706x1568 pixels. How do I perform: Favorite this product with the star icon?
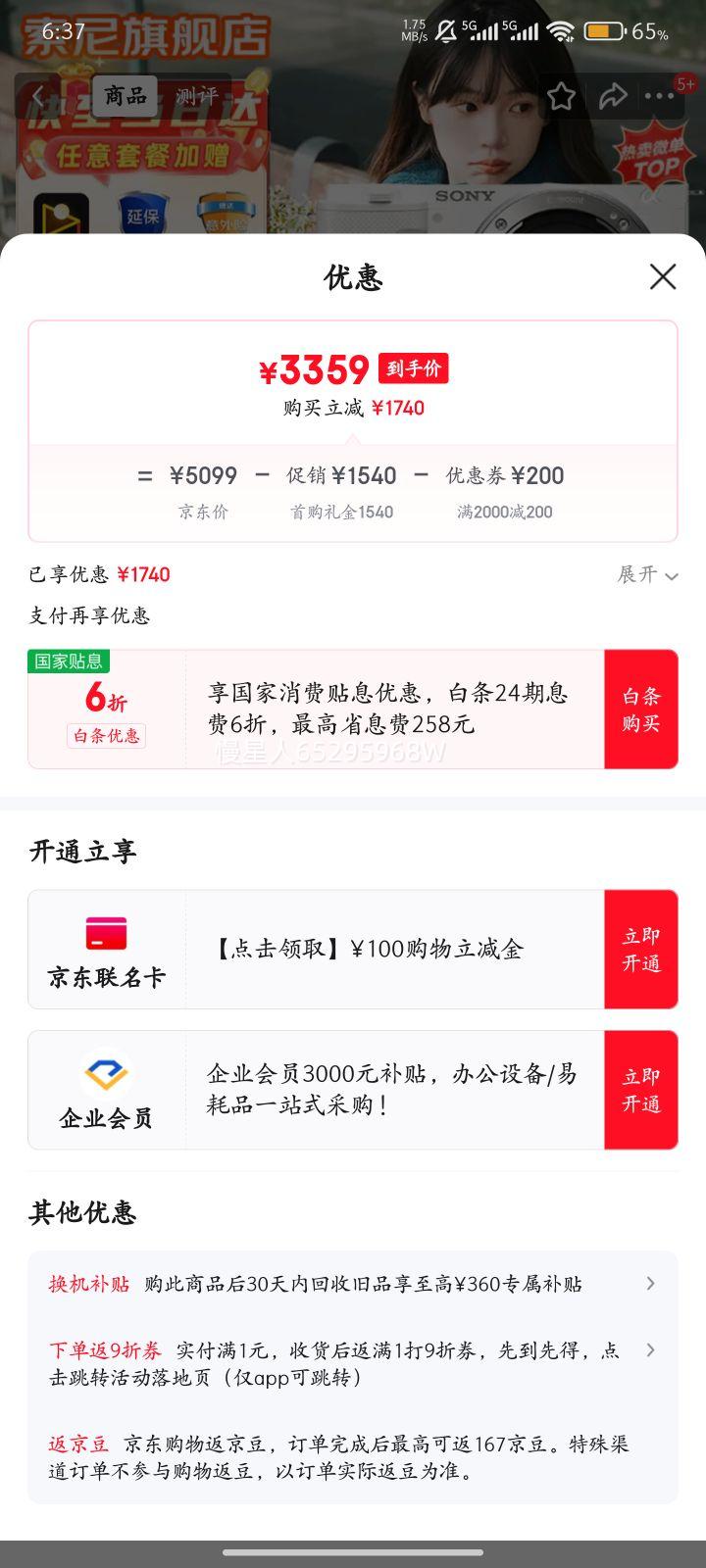(x=561, y=96)
